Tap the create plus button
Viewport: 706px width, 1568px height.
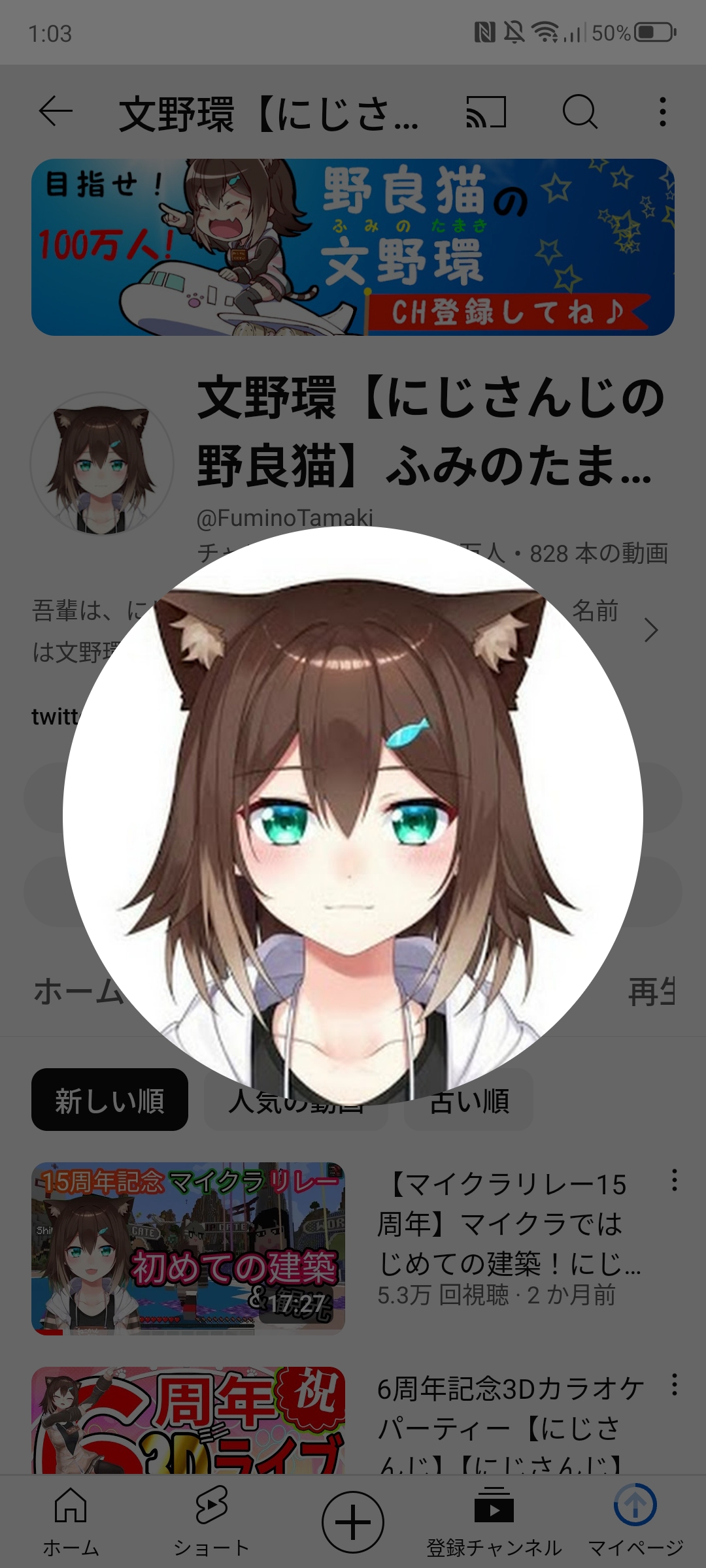353,1522
